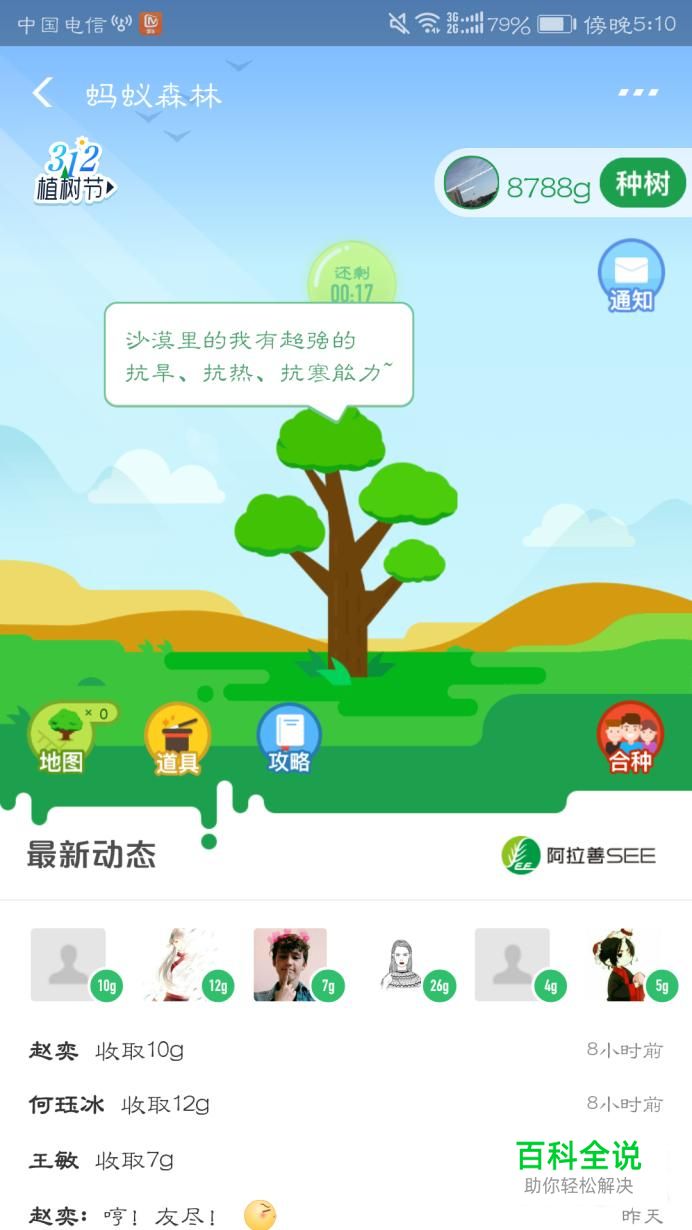This screenshot has height=1230, width=692.
Task: Open the 312 植树节 event banner
Action: coord(74,172)
